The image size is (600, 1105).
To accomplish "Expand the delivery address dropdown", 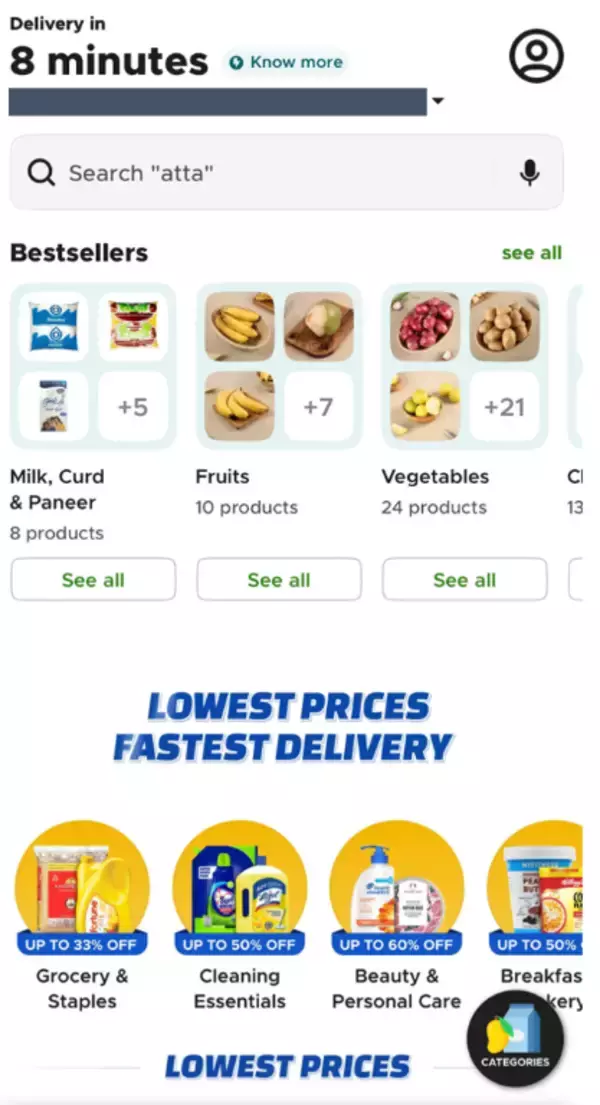I will (437, 102).
